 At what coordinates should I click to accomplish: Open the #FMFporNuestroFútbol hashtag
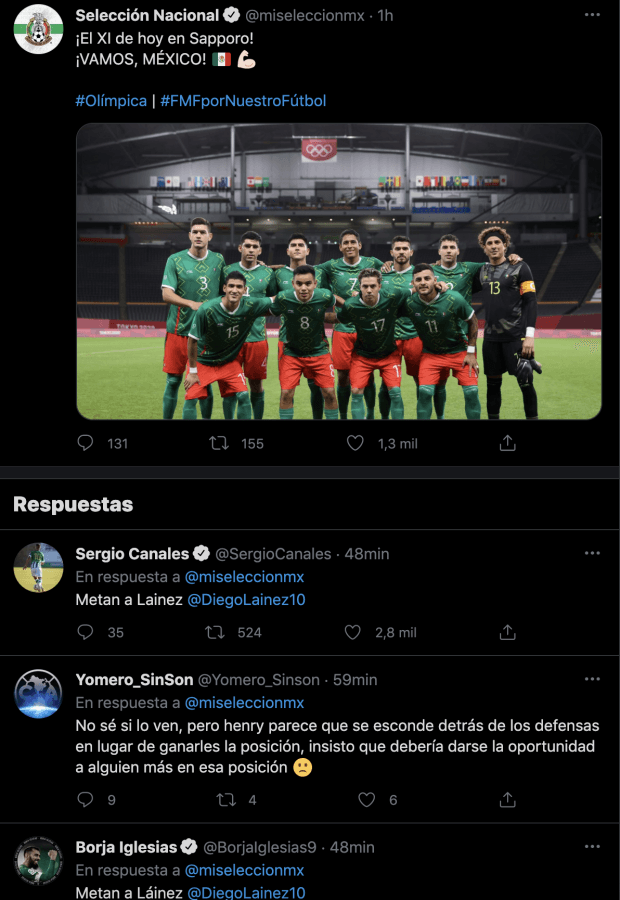(242, 101)
